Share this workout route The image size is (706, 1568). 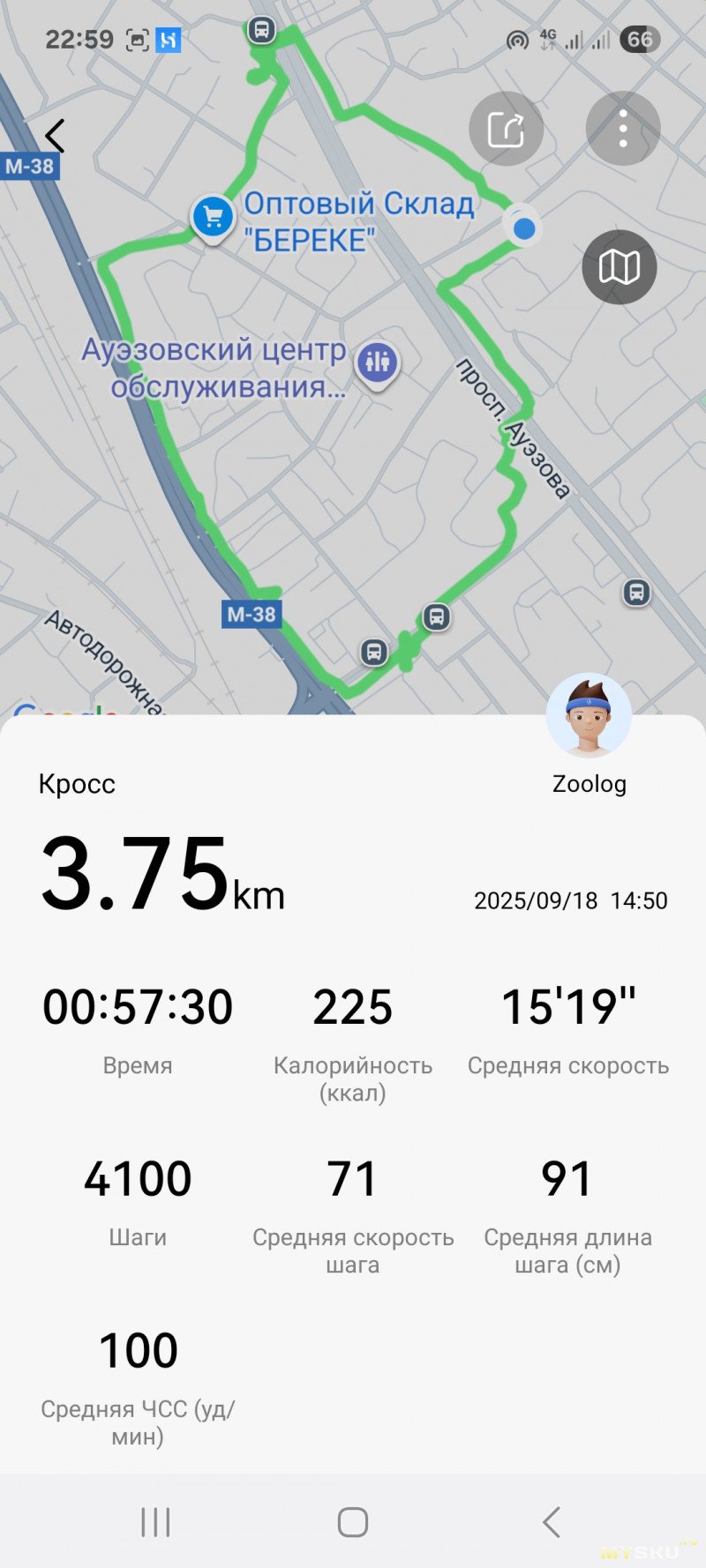(506, 130)
